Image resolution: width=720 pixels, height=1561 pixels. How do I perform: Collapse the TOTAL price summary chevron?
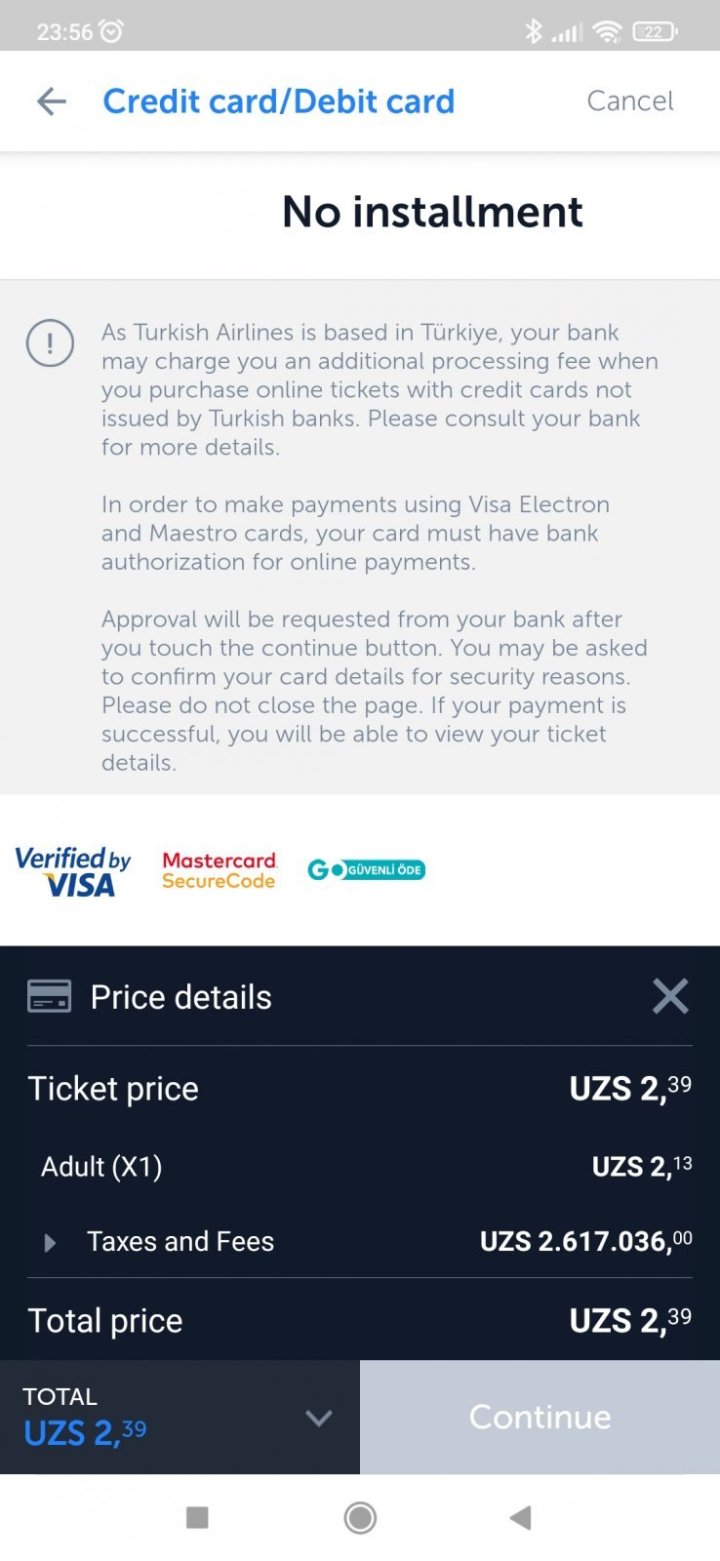pyautogui.click(x=318, y=1417)
